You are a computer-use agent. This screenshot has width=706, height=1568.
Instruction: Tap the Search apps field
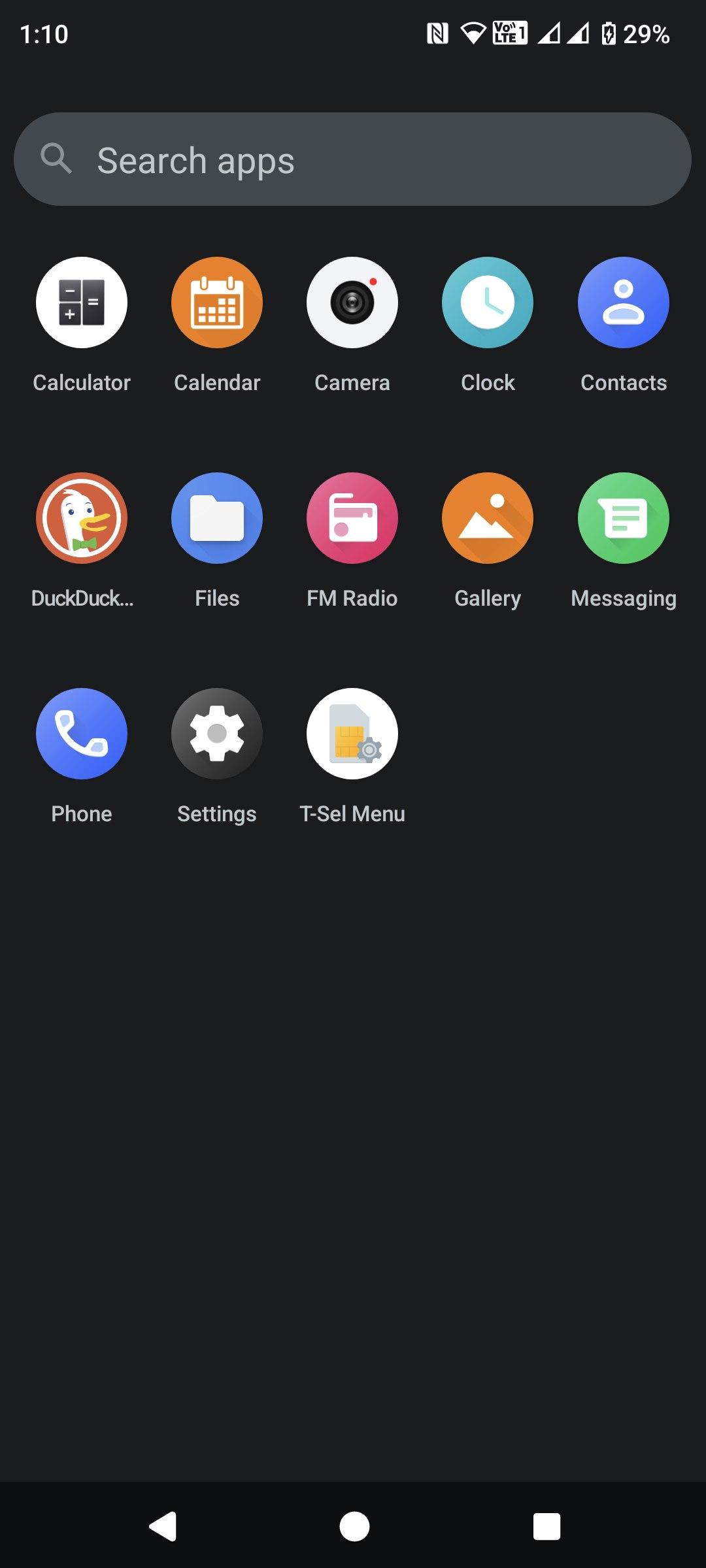click(x=353, y=159)
